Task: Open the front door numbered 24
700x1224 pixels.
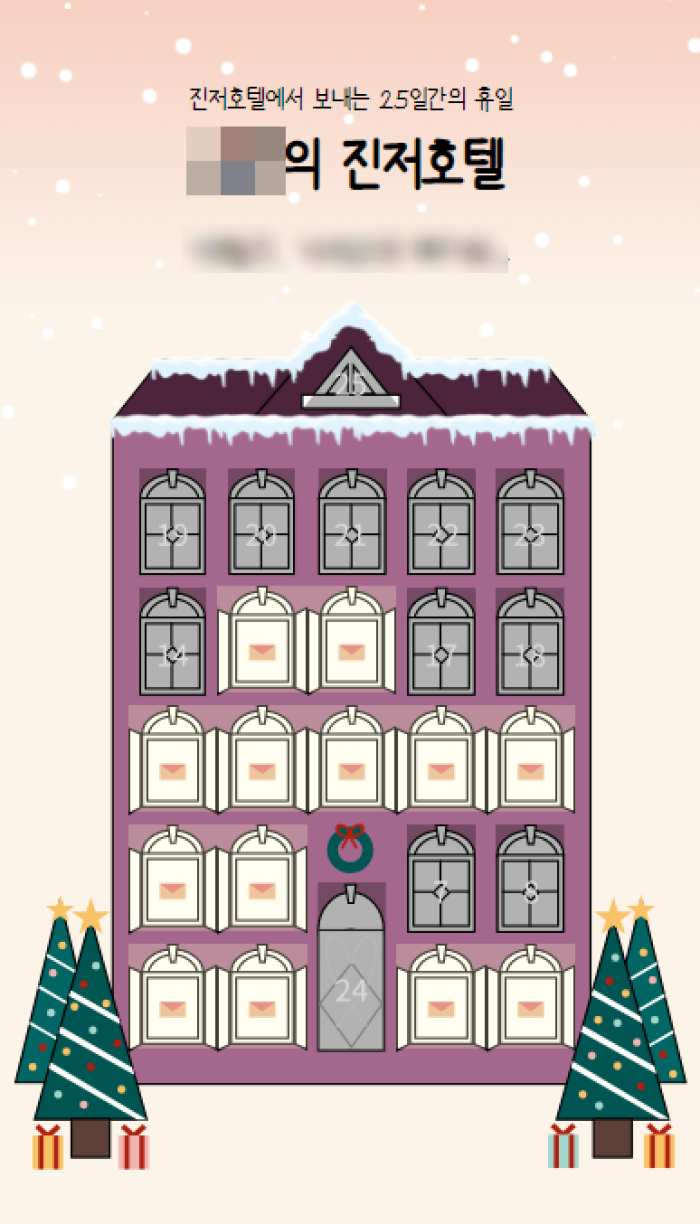Action: click(351, 967)
